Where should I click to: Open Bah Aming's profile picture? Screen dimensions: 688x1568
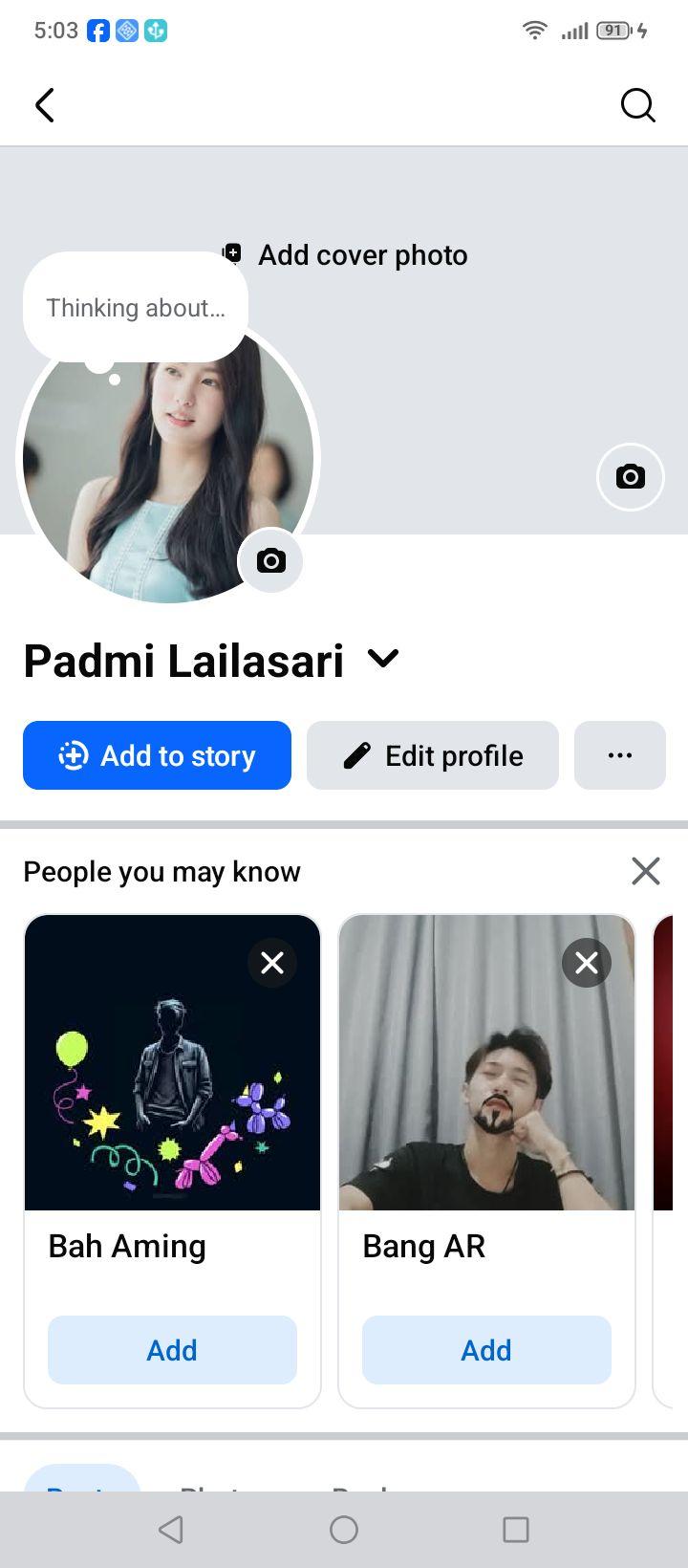[172, 1062]
